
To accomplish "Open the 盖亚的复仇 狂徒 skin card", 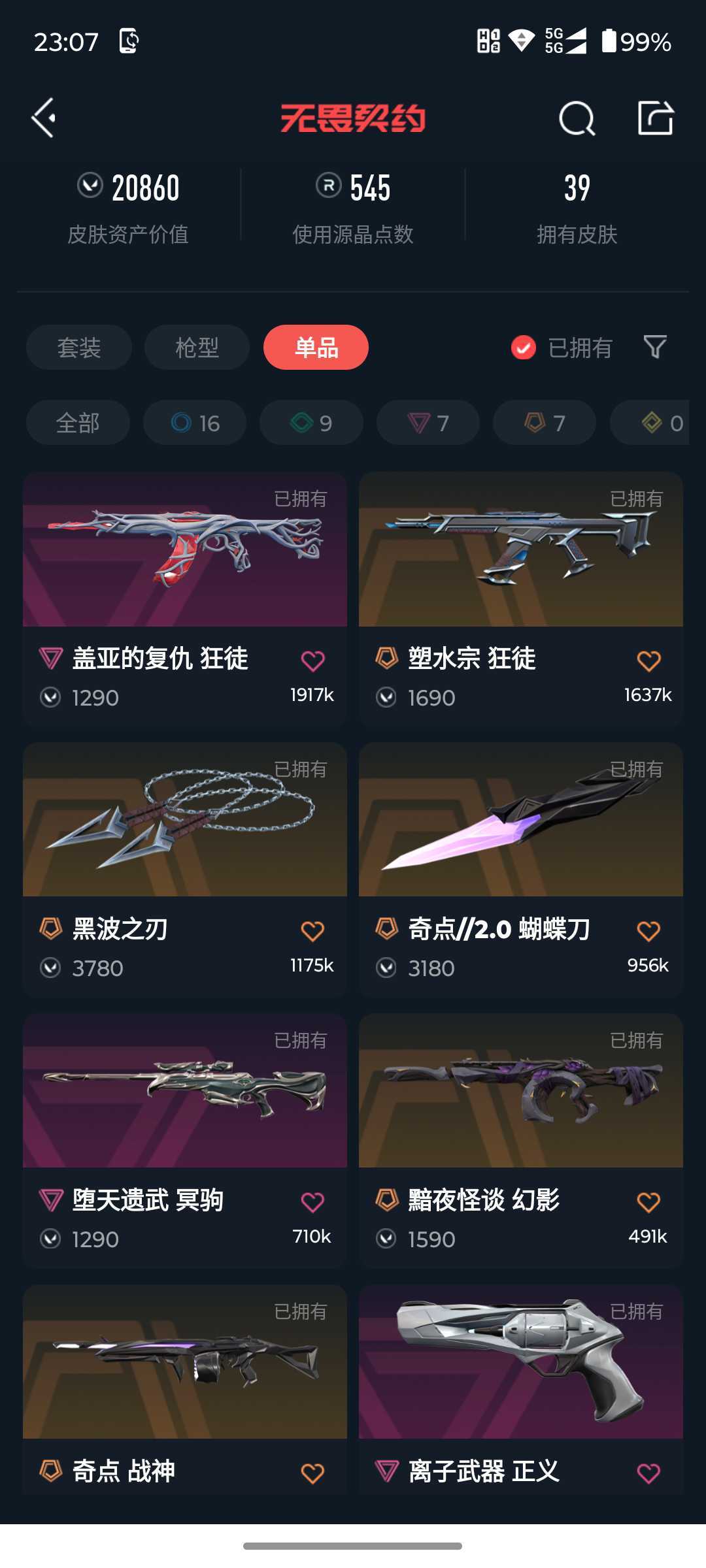I will (185, 598).
